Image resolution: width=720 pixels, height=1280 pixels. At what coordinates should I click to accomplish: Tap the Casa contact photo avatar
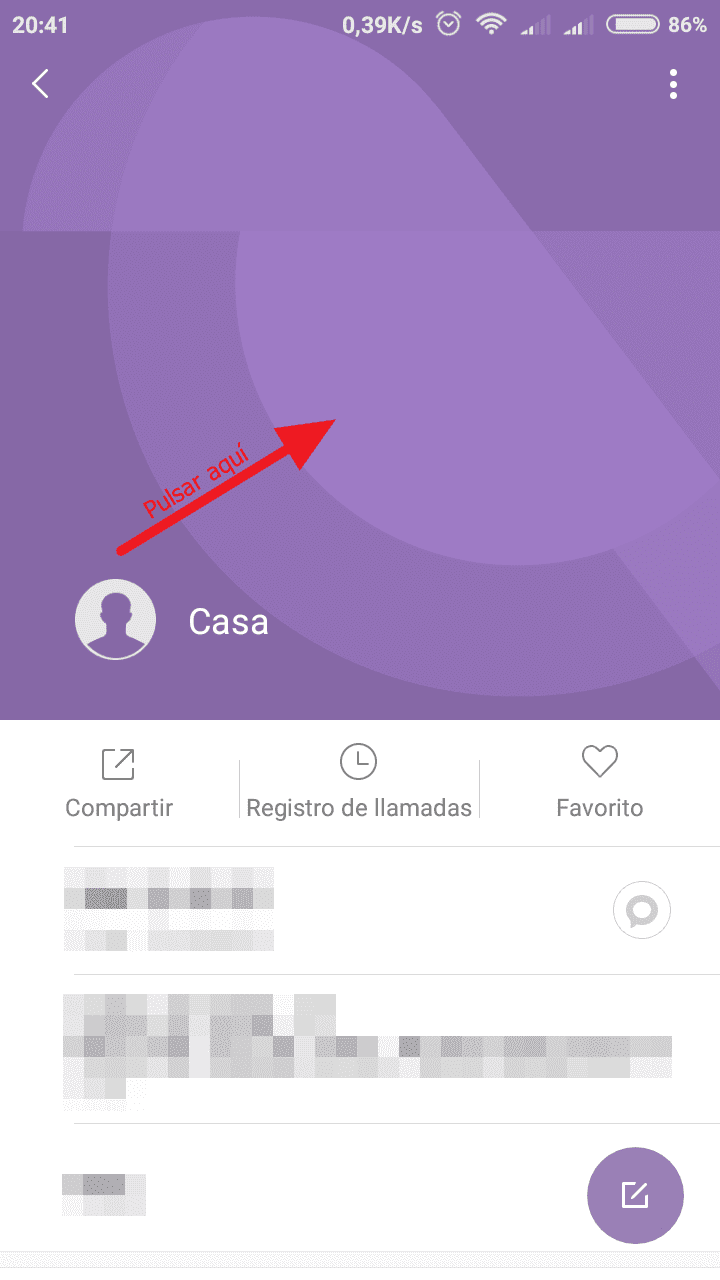pyautogui.click(x=115, y=620)
